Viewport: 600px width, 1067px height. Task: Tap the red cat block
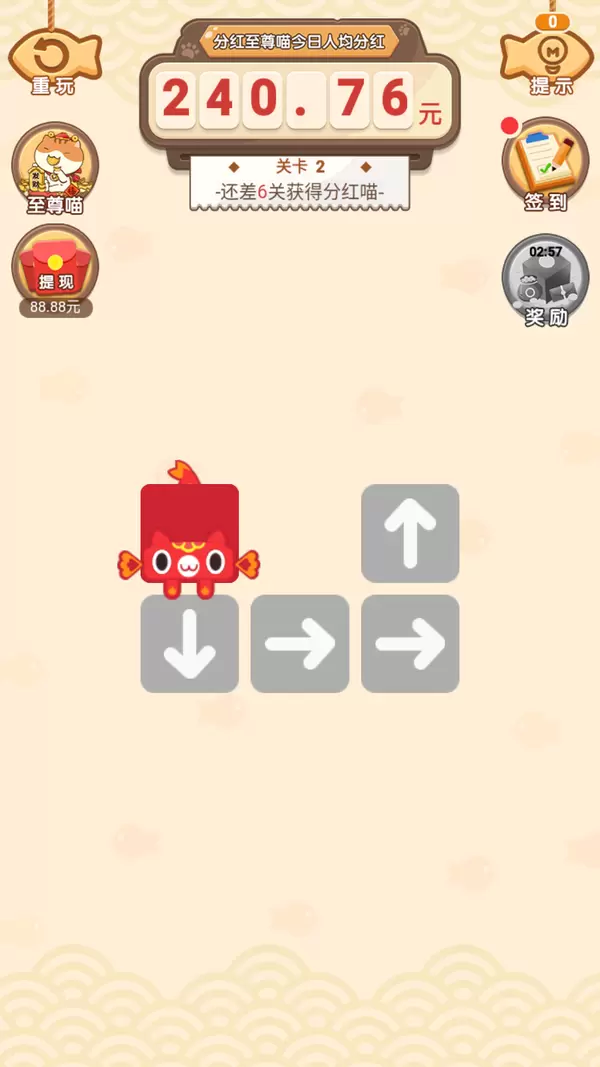click(190, 535)
